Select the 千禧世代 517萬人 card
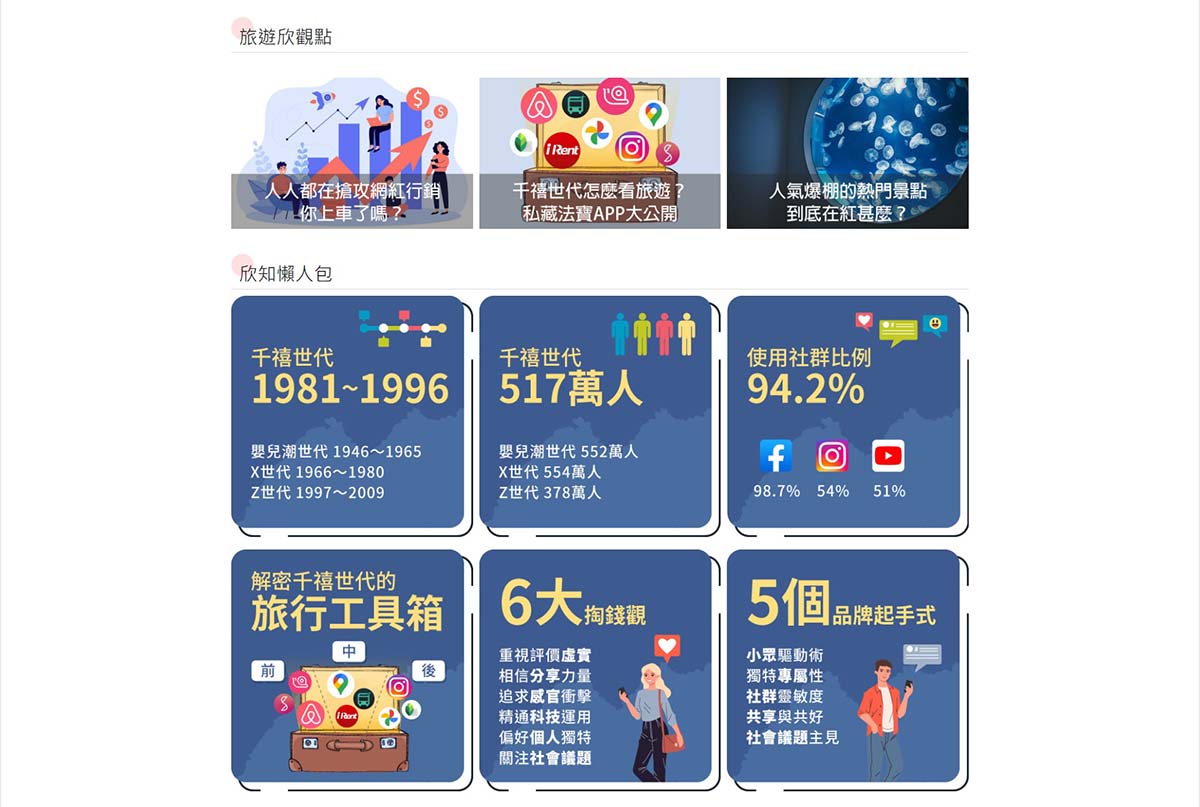 [595, 411]
